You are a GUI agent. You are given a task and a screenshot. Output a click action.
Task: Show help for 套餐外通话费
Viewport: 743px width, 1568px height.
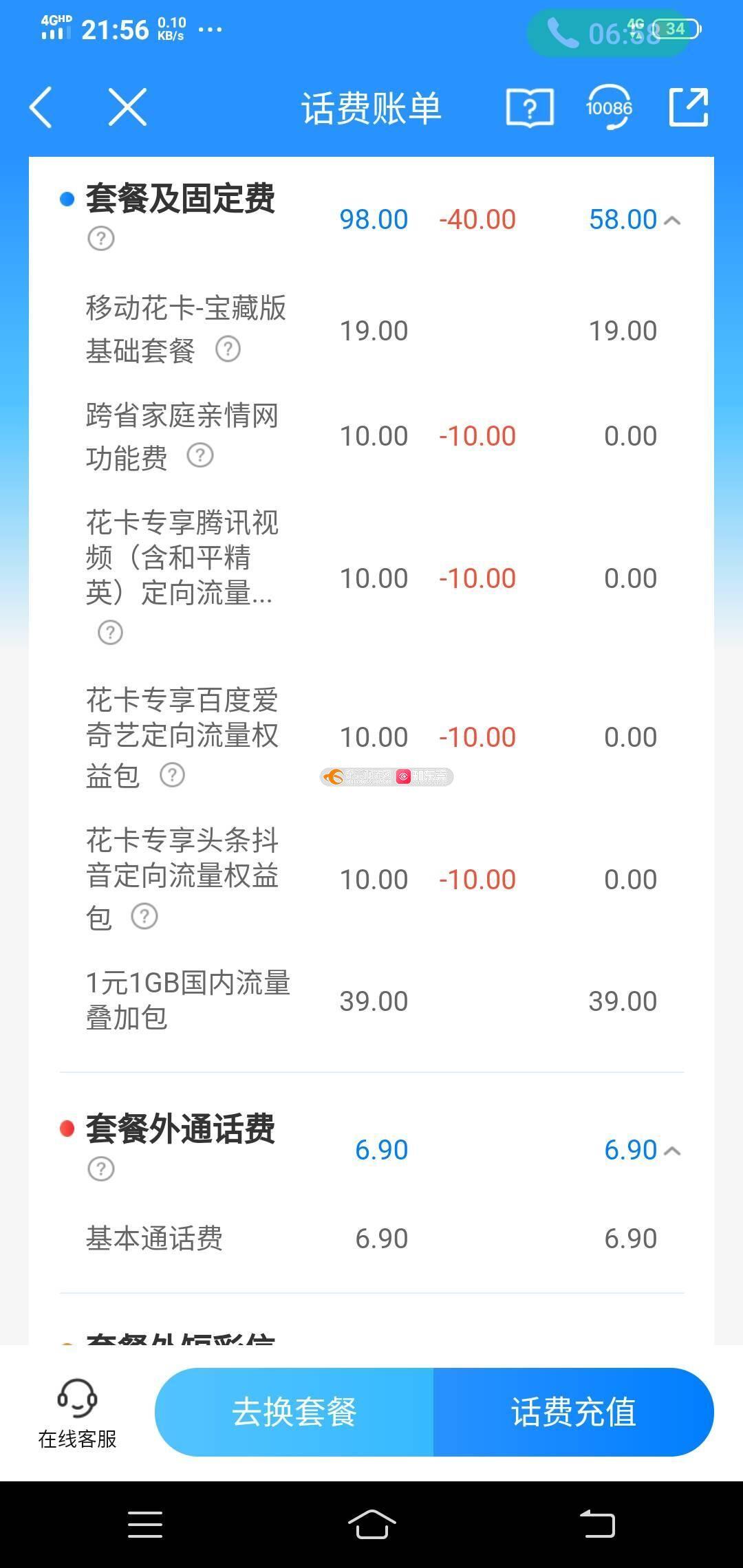click(x=101, y=1168)
